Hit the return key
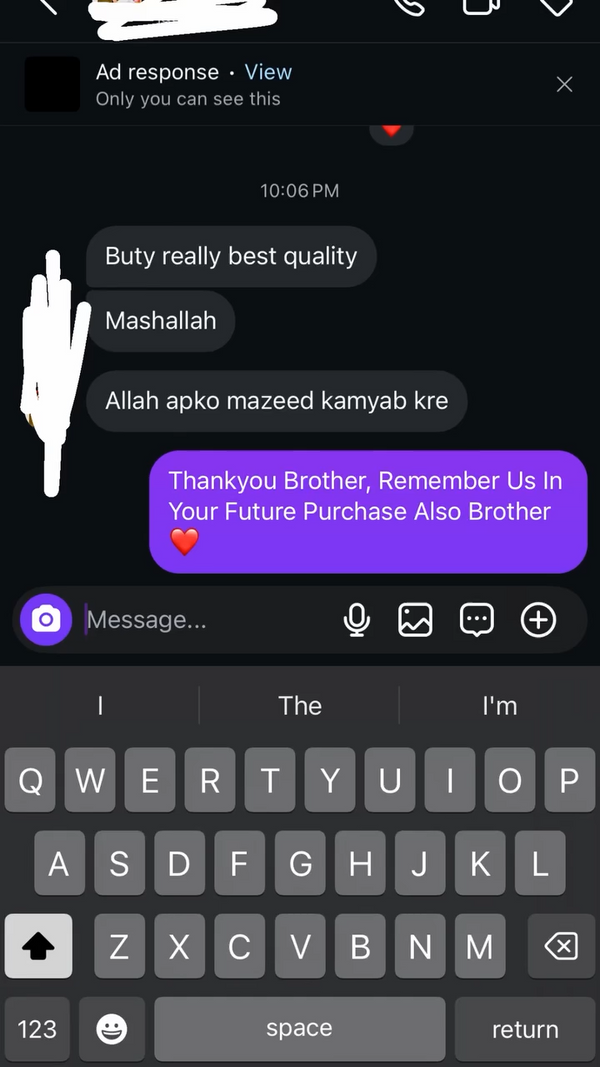The width and height of the screenshot is (600, 1067). 525,1029
